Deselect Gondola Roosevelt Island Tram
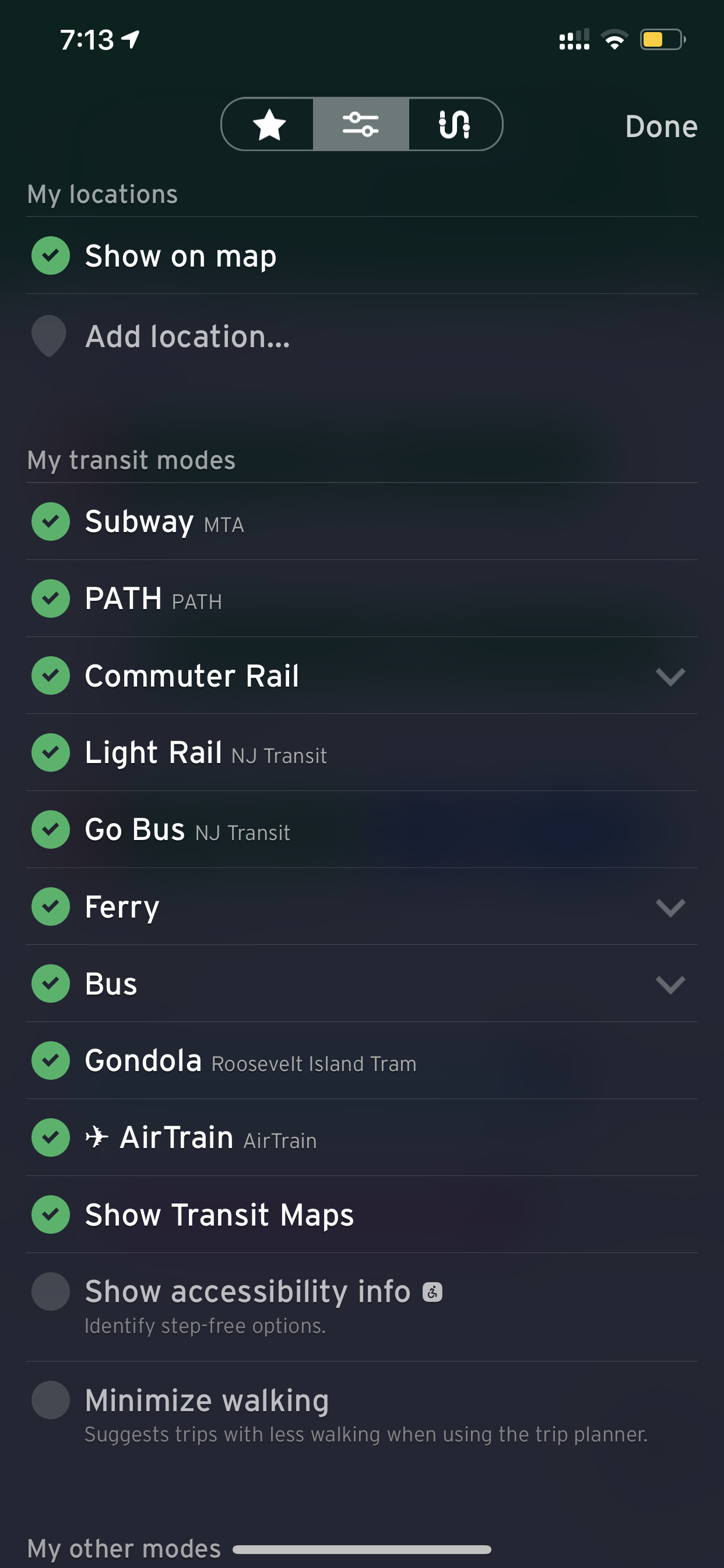This screenshot has height=1568, width=724. [51, 1060]
